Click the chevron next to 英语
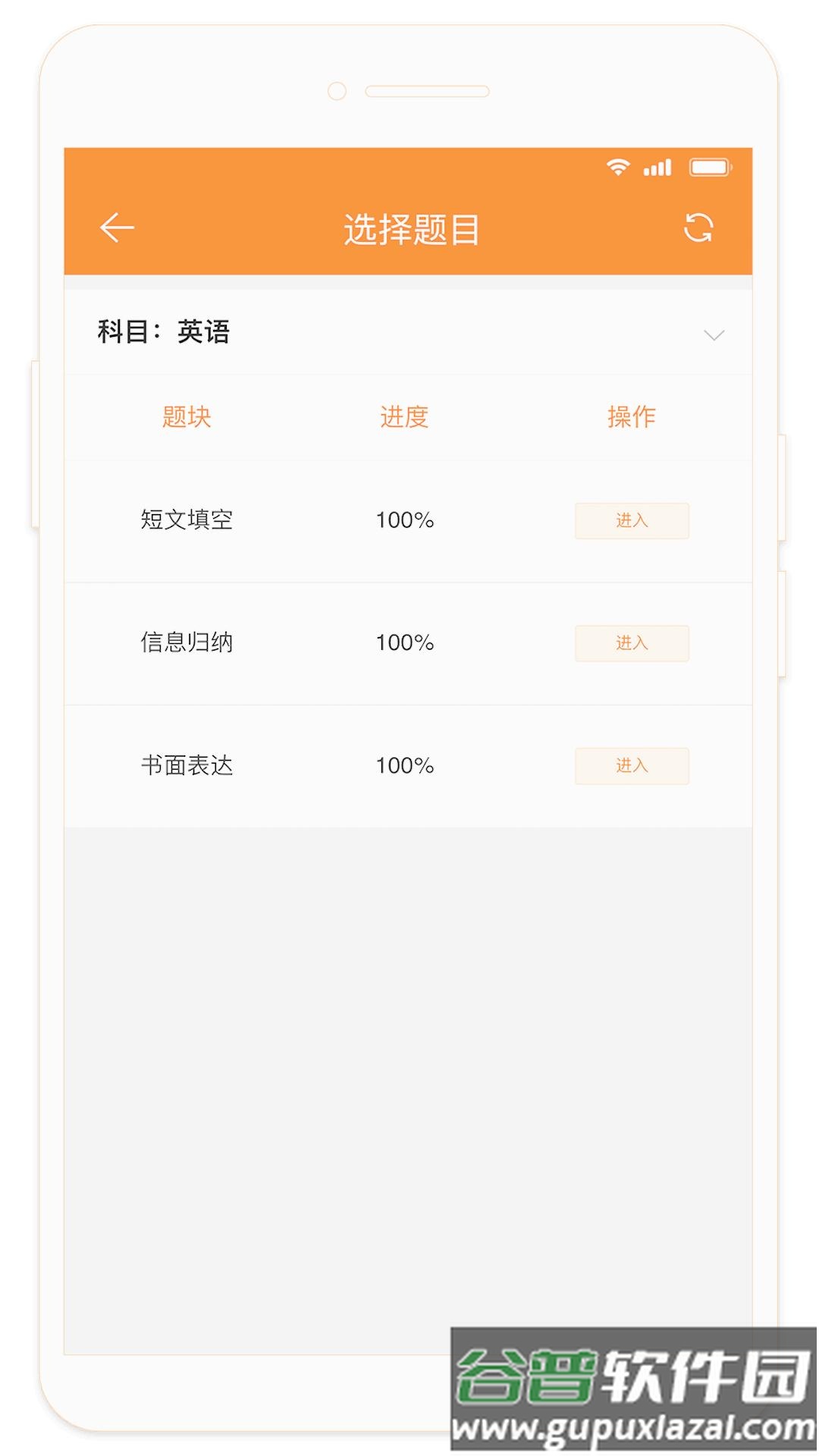819x1456 pixels. (713, 334)
